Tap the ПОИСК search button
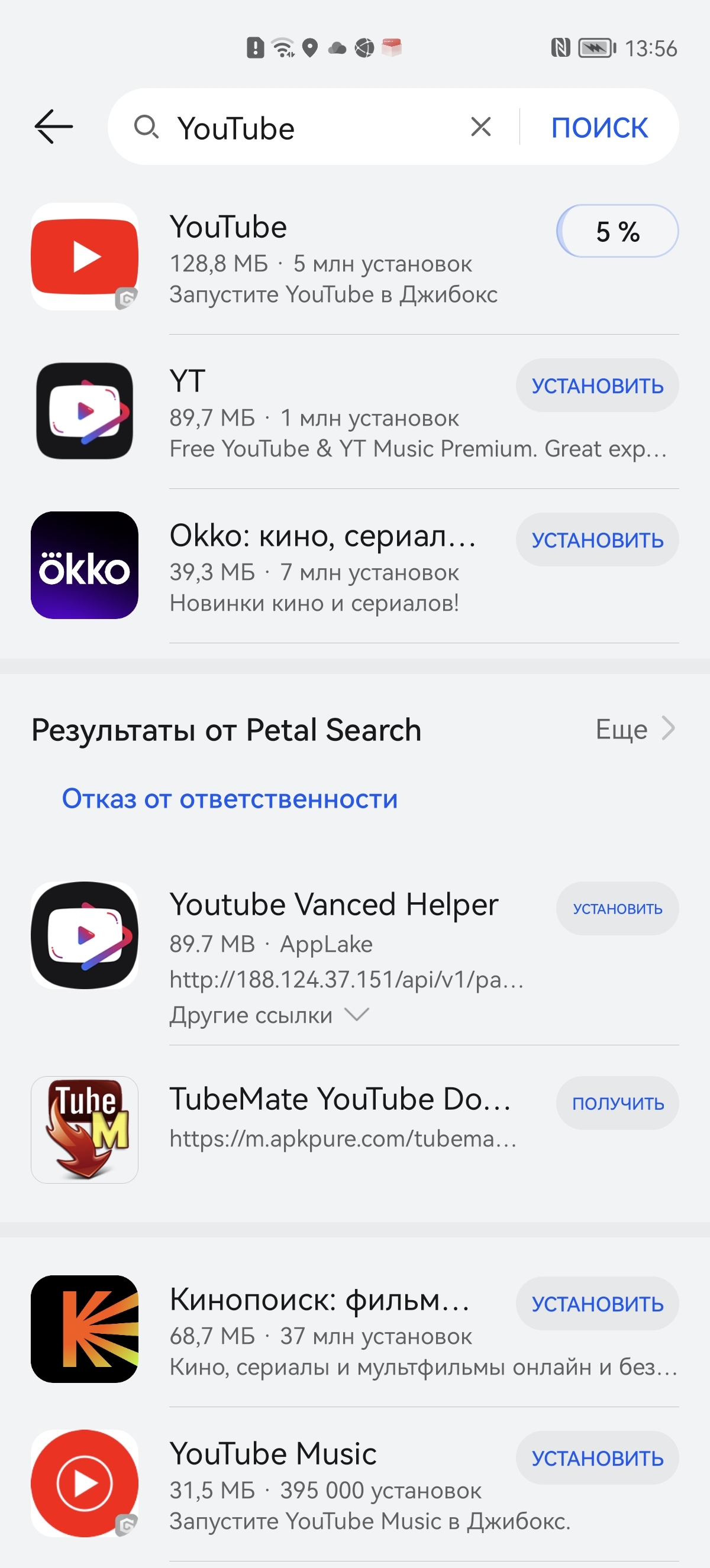Image resolution: width=710 pixels, height=1568 pixels. pos(599,128)
